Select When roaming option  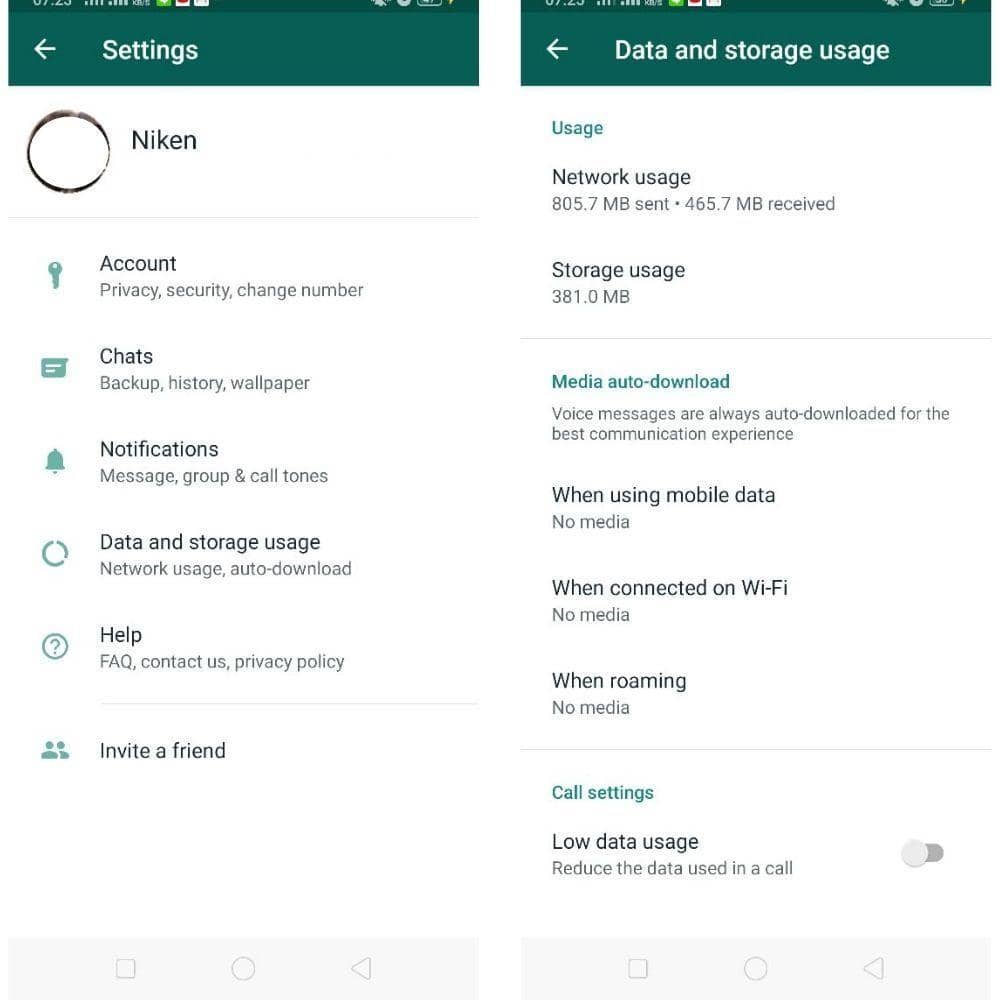coord(619,693)
